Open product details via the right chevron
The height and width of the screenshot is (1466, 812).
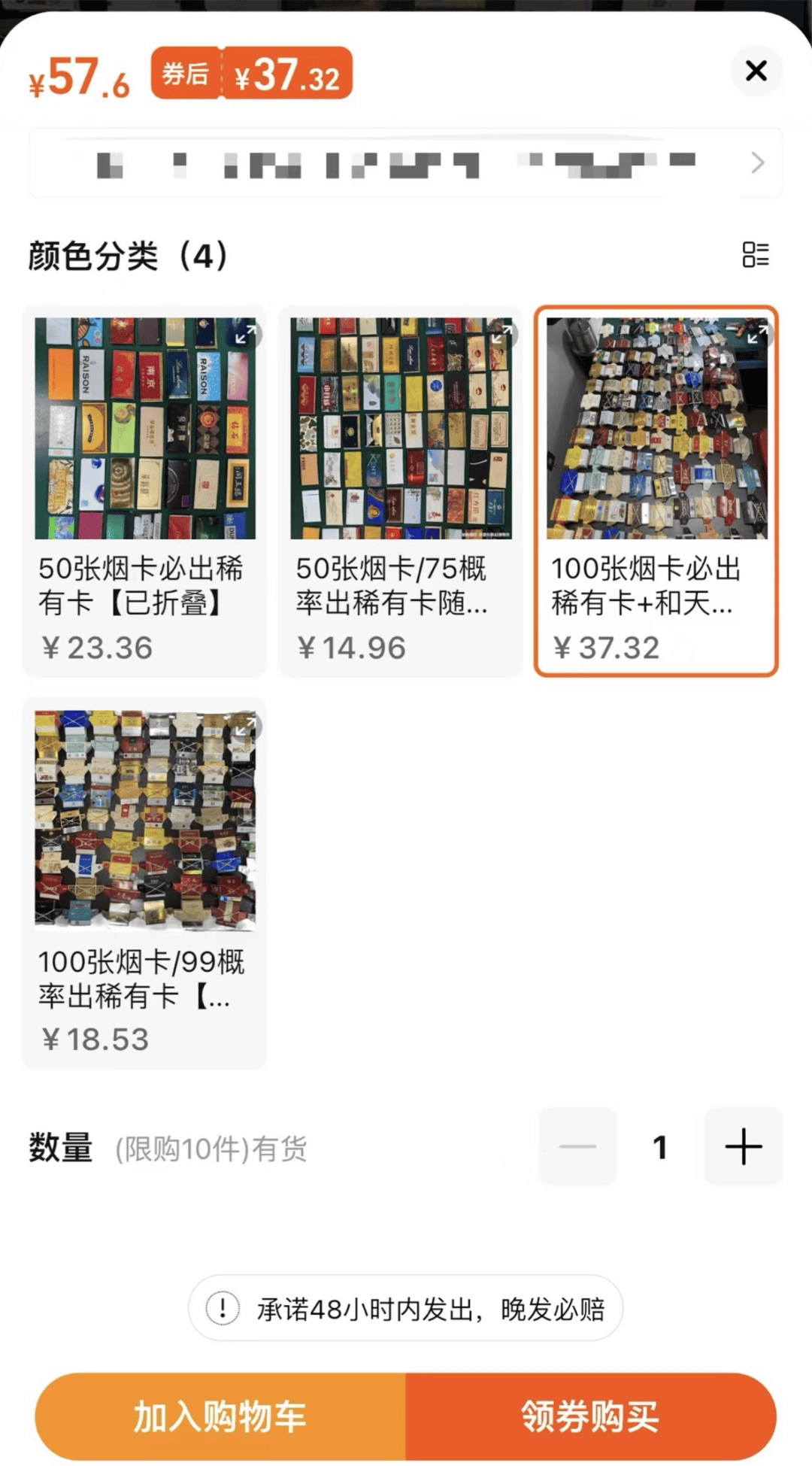[756, 164]
